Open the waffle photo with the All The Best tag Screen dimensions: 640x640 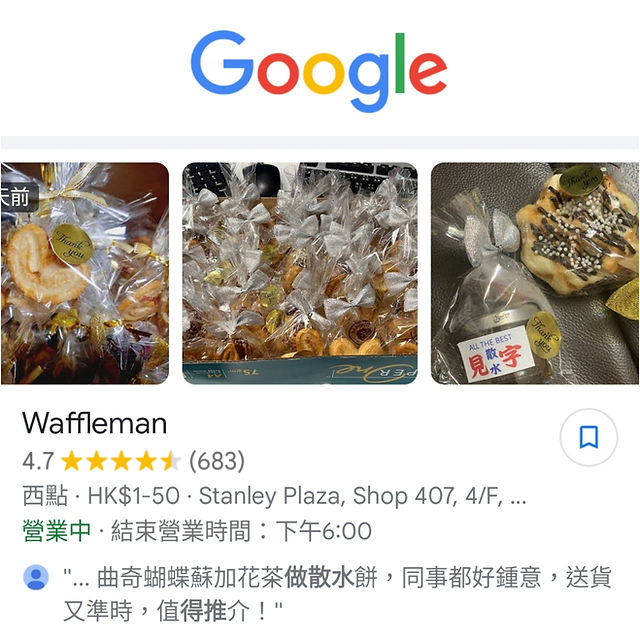point(535,274)
